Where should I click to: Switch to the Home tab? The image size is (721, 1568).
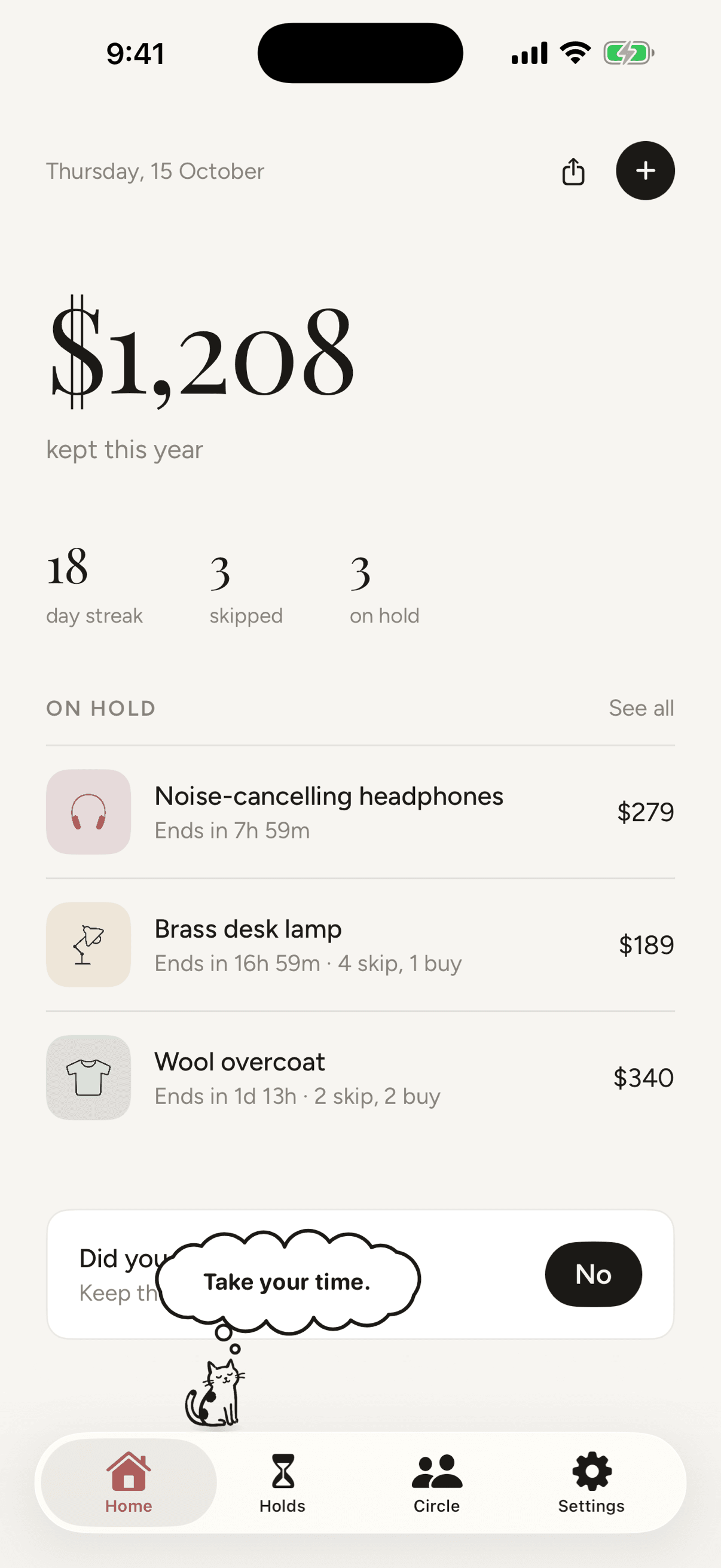pos(129,1483)
